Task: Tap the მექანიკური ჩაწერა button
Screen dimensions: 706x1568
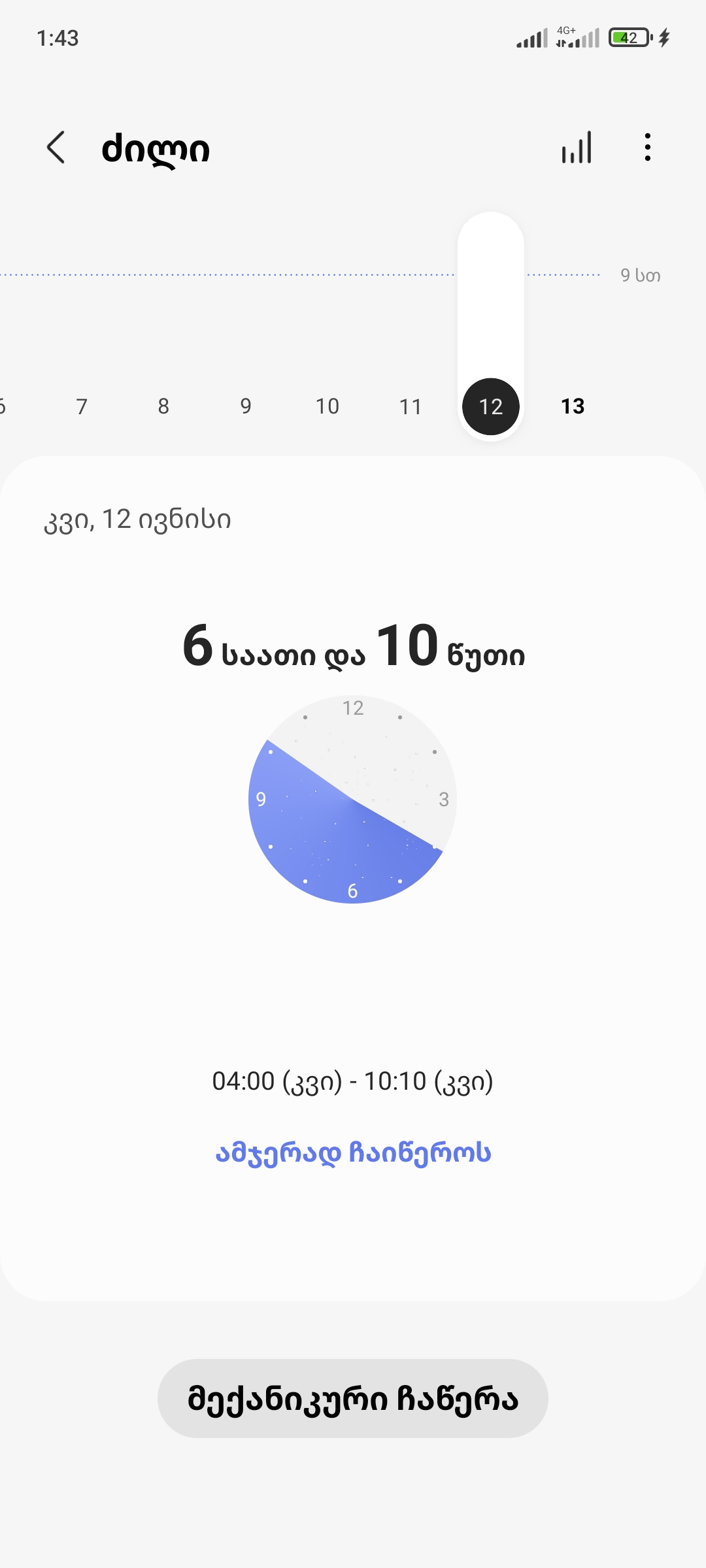Action: (x=353, y=1398)
